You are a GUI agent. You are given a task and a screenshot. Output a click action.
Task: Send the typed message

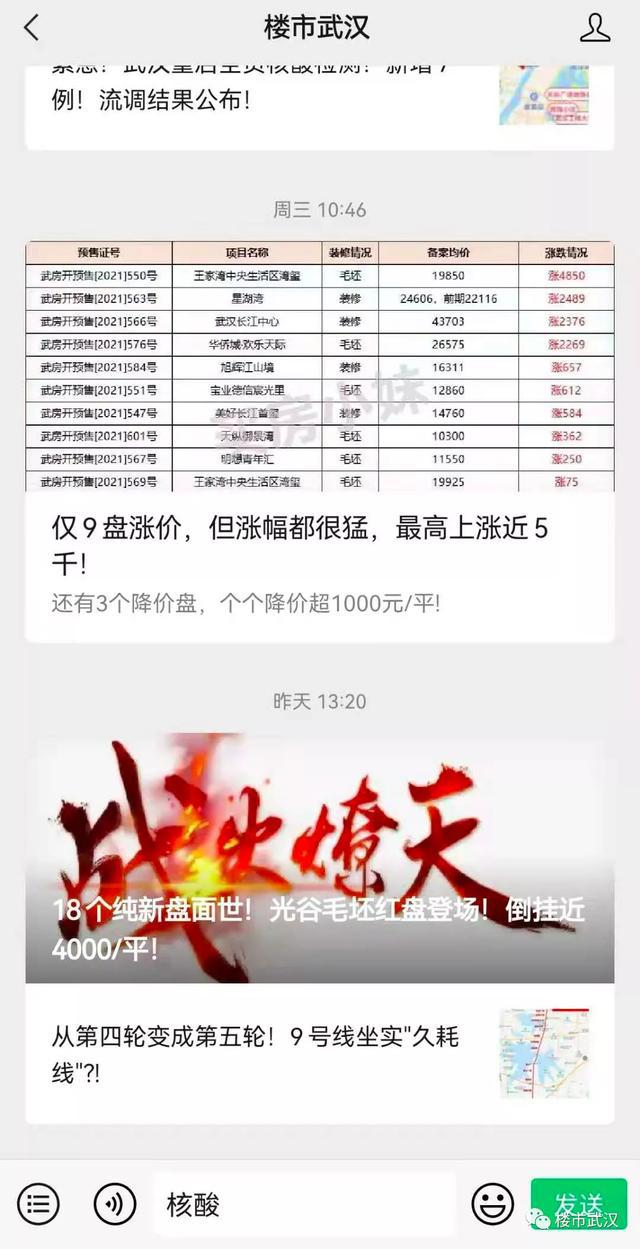click(578, 1203)
